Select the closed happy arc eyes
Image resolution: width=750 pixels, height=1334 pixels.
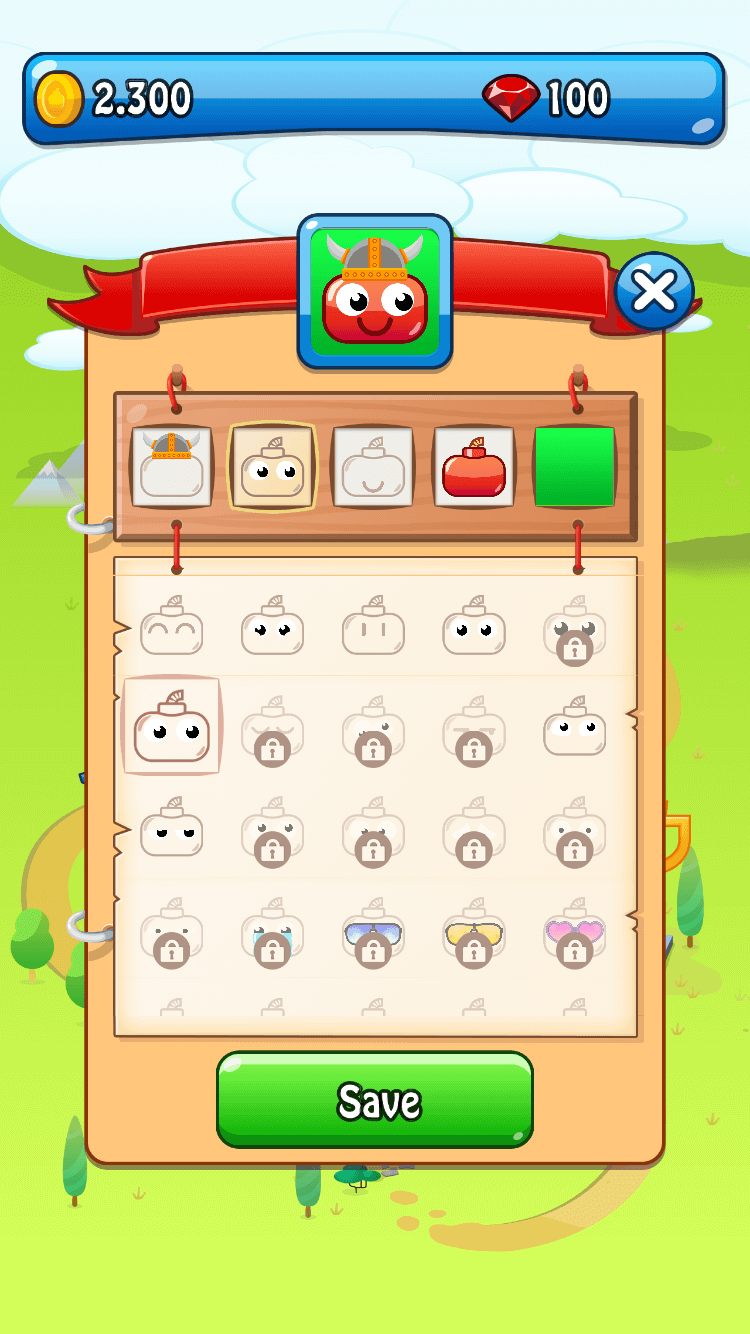(x=172, y=627)
